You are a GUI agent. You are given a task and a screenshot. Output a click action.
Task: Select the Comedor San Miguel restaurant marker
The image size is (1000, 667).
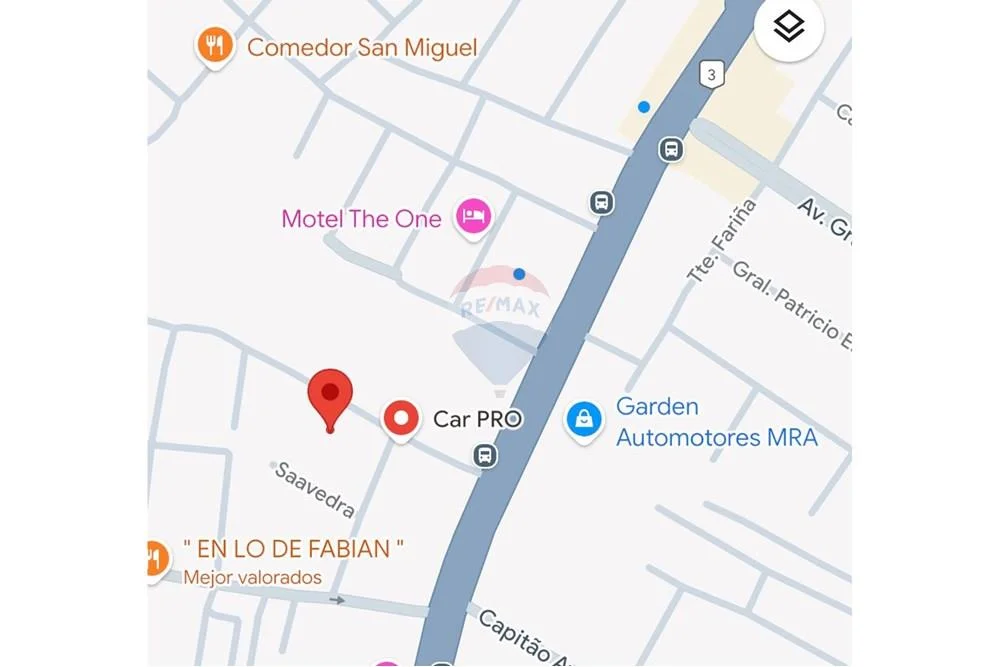(214, 46)
